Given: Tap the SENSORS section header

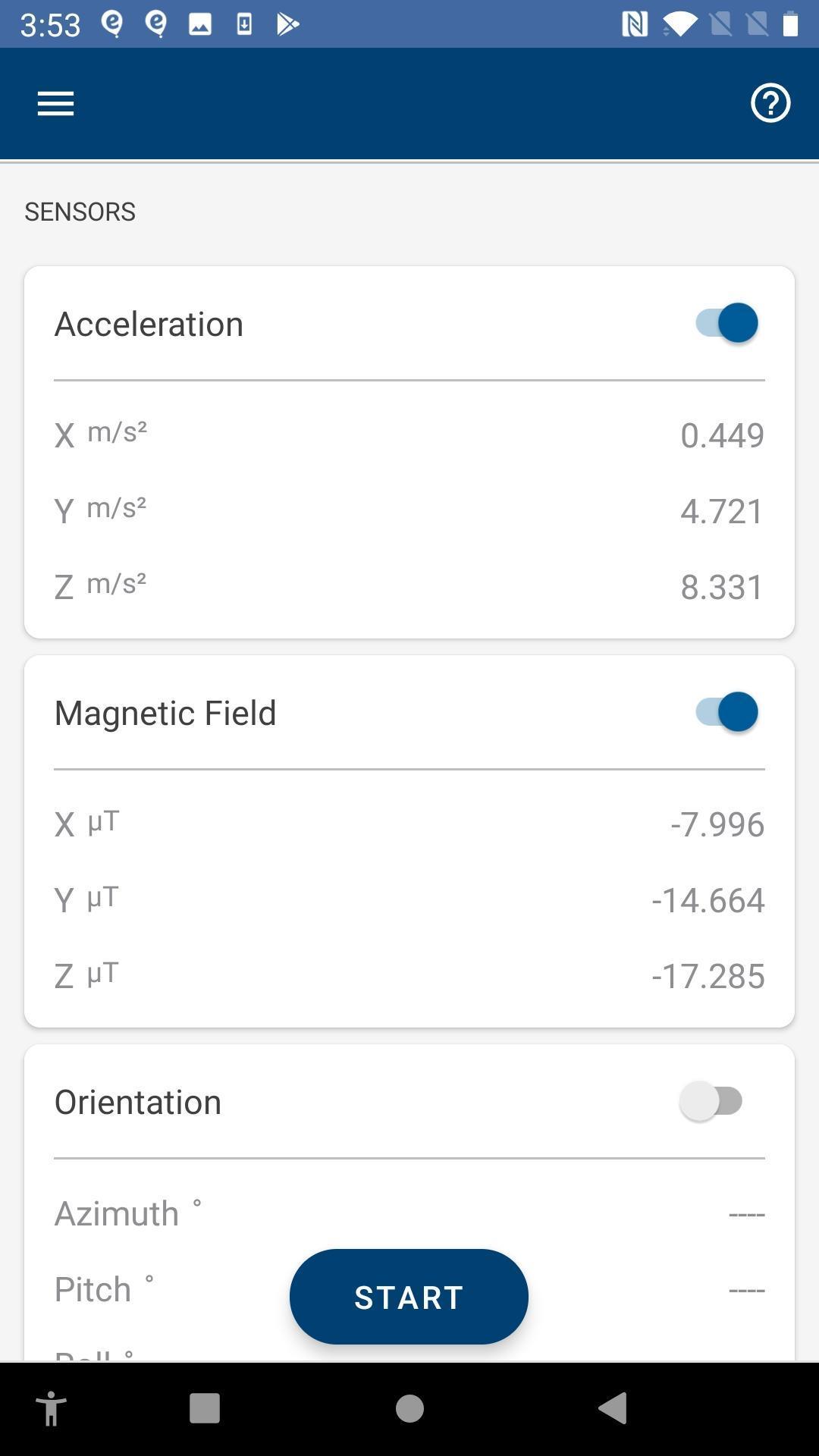Looking at the screenshot, I should (x=80, y=212).
